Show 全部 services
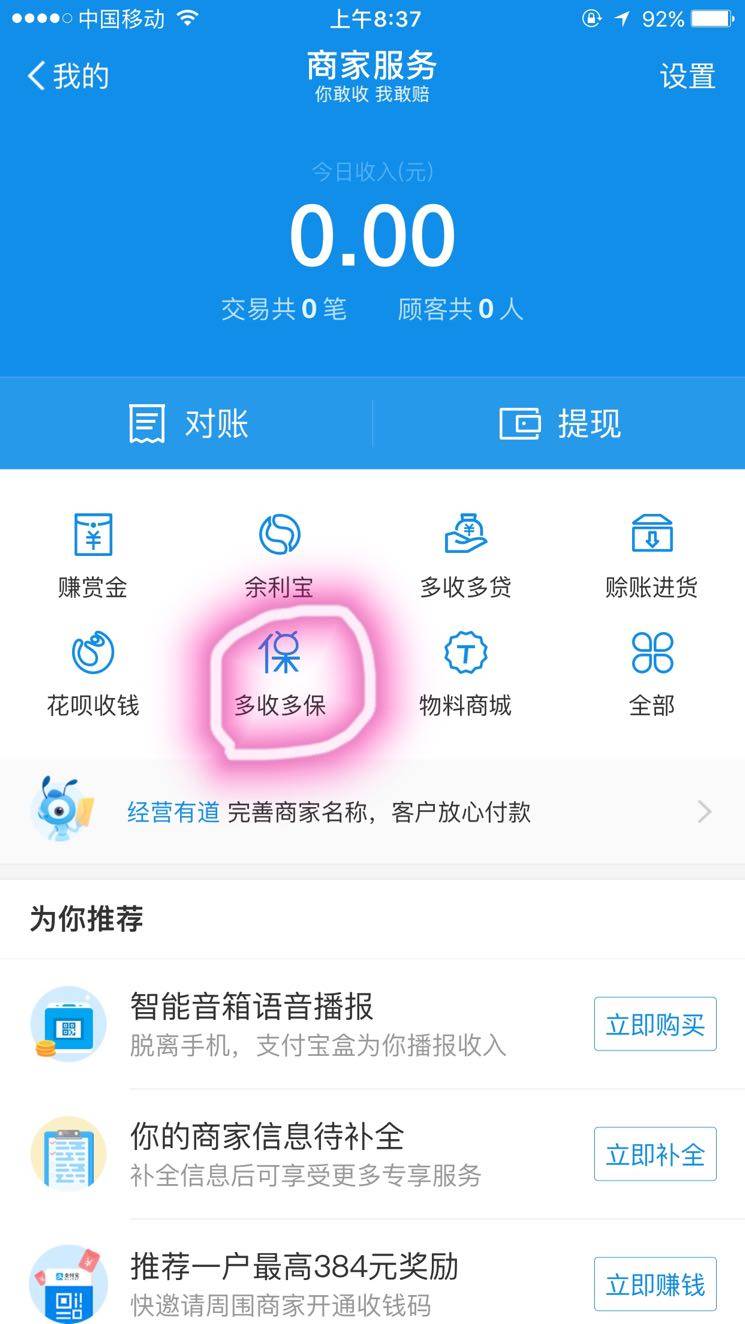Screen dimensions: 745x1324 click(652, 673)
